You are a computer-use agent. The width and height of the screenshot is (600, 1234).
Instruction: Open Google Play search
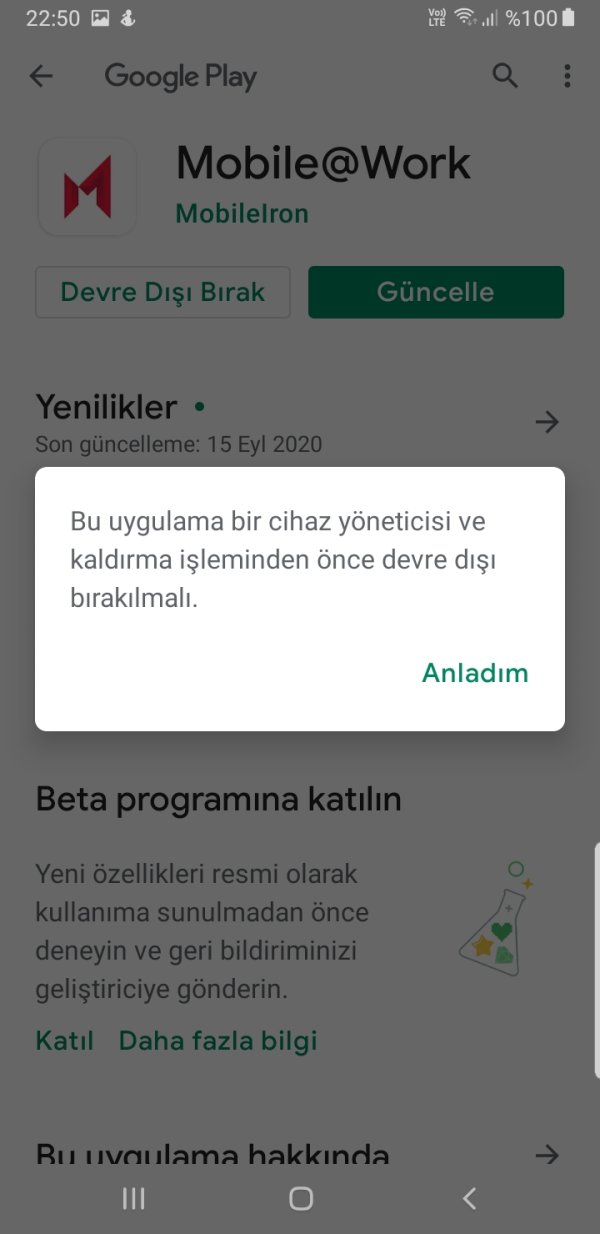tap(505, 76)
